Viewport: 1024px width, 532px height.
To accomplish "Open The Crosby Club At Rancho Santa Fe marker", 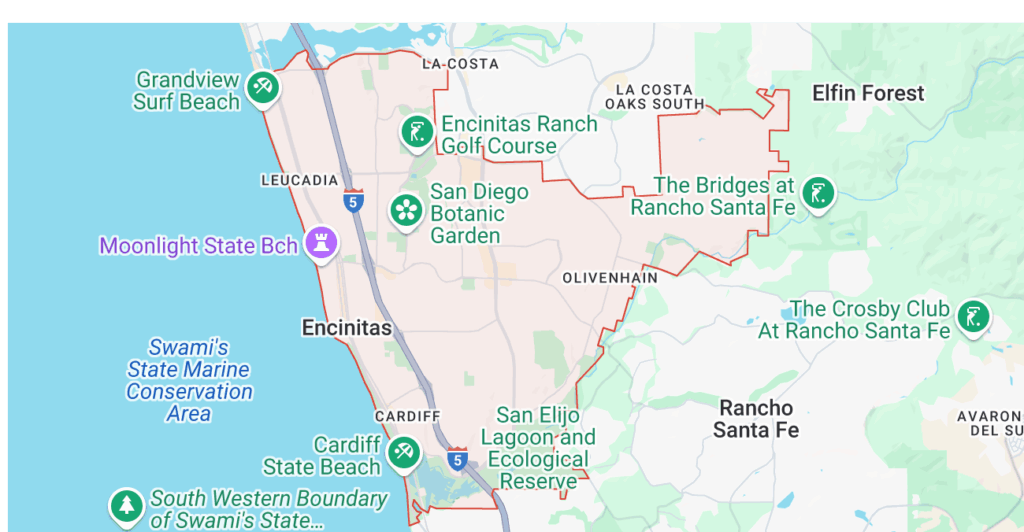I will point(972,317).
